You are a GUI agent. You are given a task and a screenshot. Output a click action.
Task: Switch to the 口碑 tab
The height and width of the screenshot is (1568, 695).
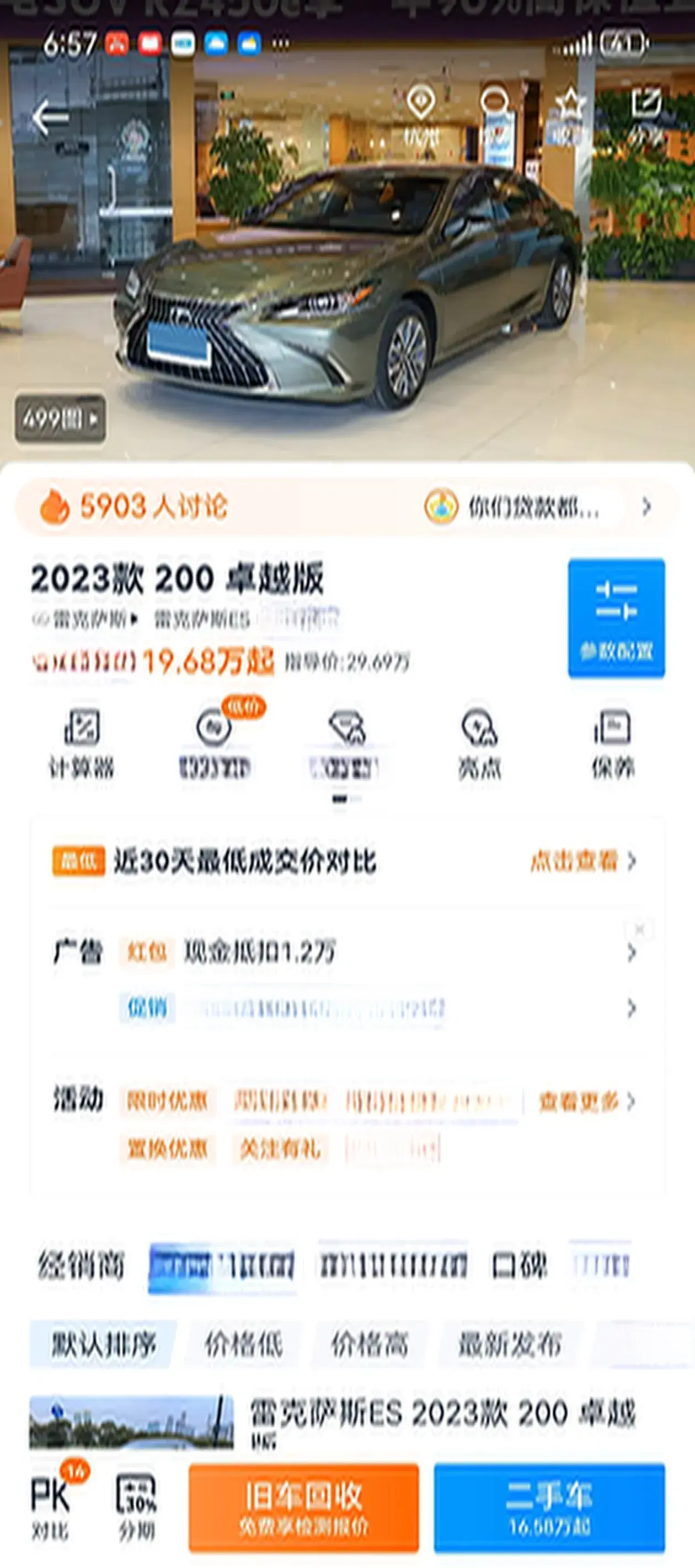[x=520, y=1266]
